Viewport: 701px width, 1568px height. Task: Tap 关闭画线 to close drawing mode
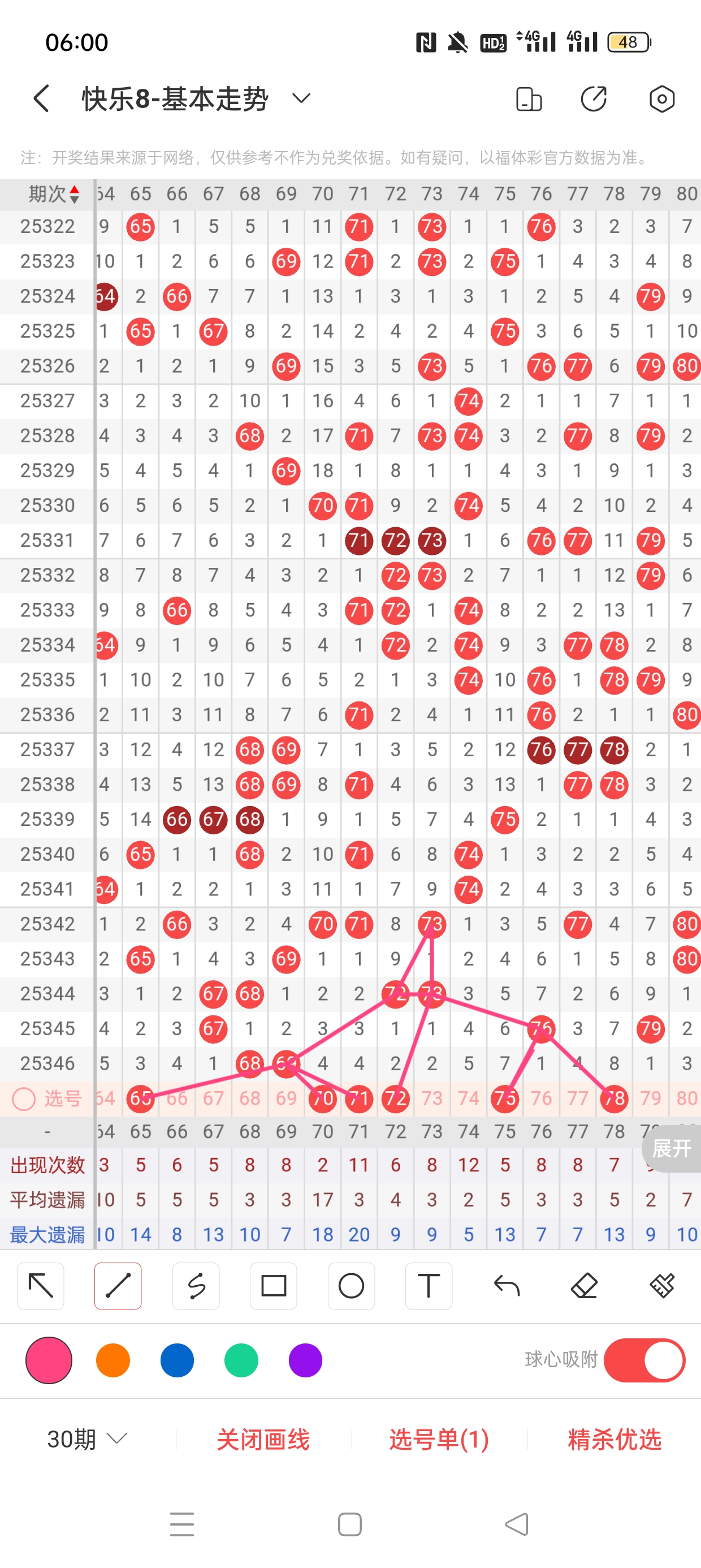(263, 1440)
